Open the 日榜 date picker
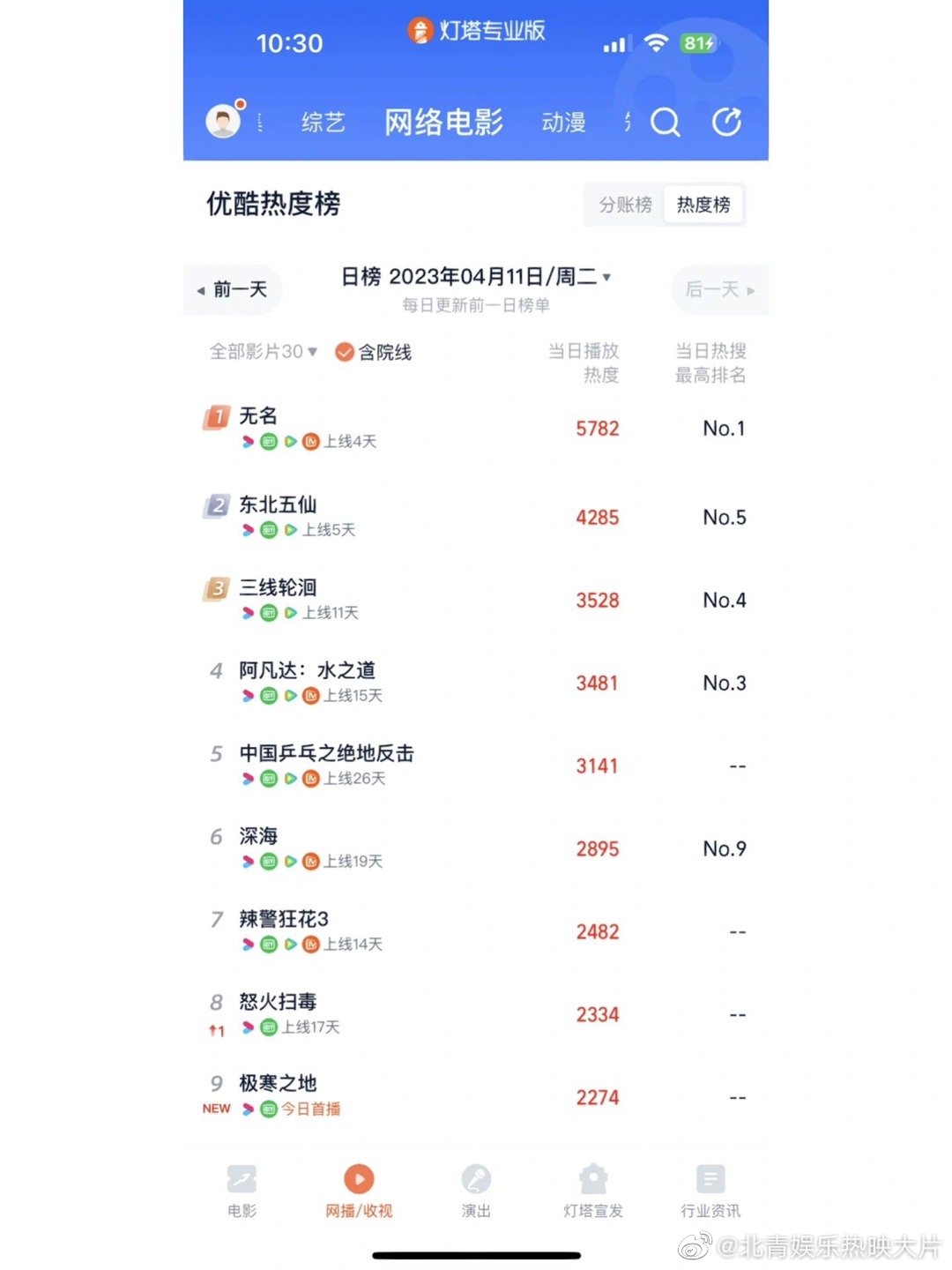The width and height of the screenshot is (952, 1270). [x=476, y=277]
